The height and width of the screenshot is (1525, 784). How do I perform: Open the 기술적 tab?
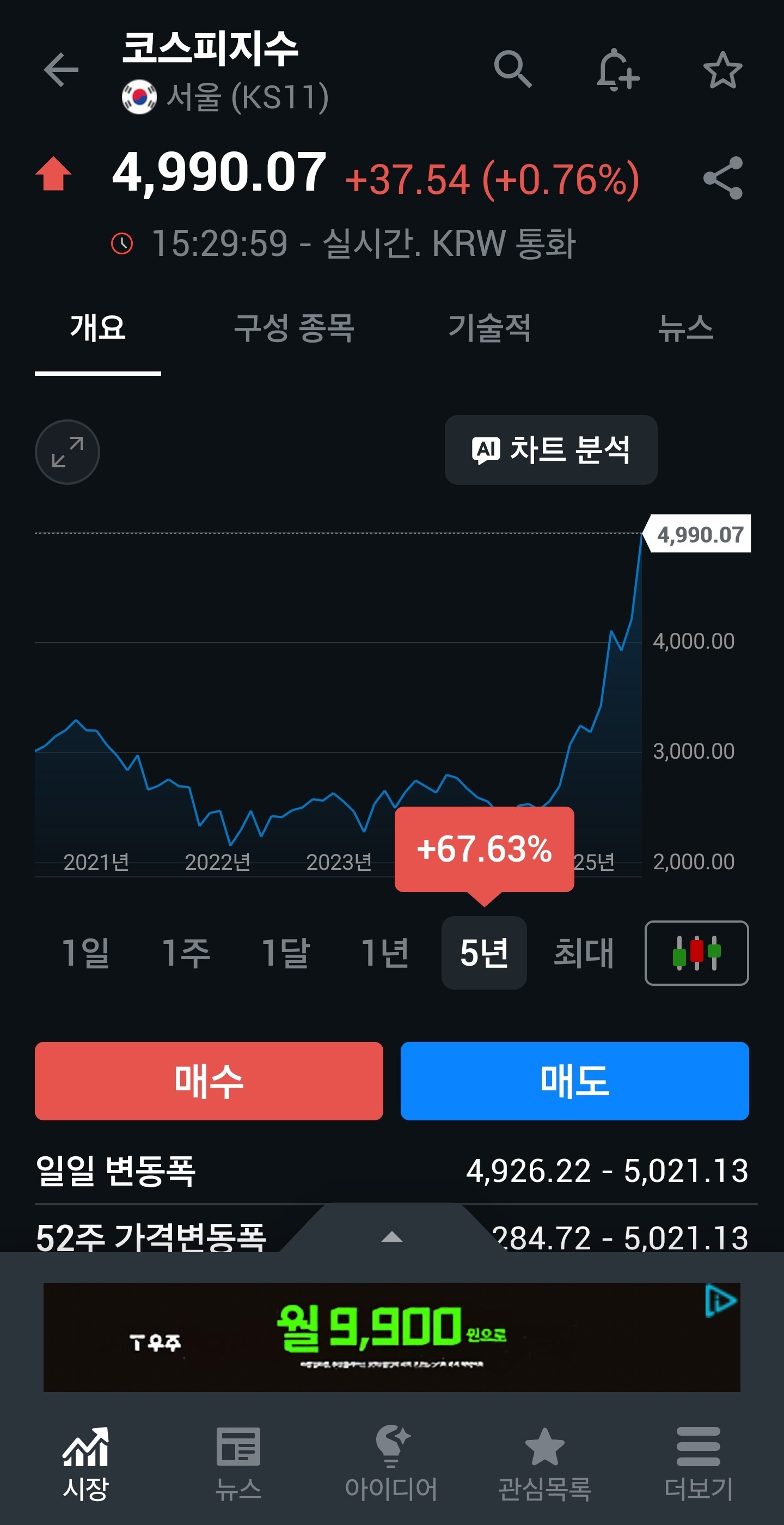[x=489, y=328]
